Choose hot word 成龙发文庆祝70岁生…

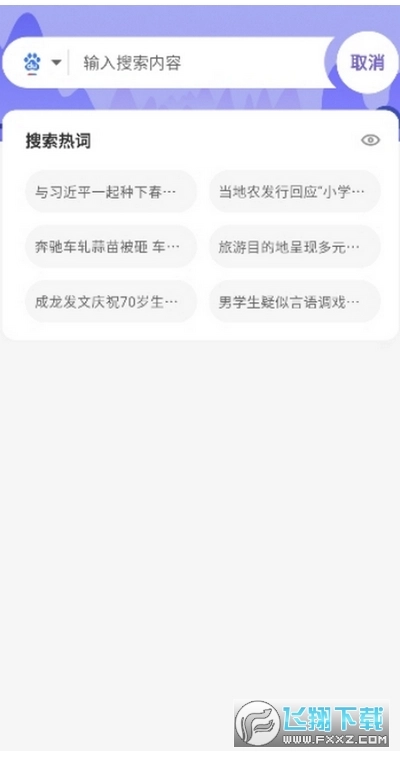pyautogui.click(x=111, y=302)
